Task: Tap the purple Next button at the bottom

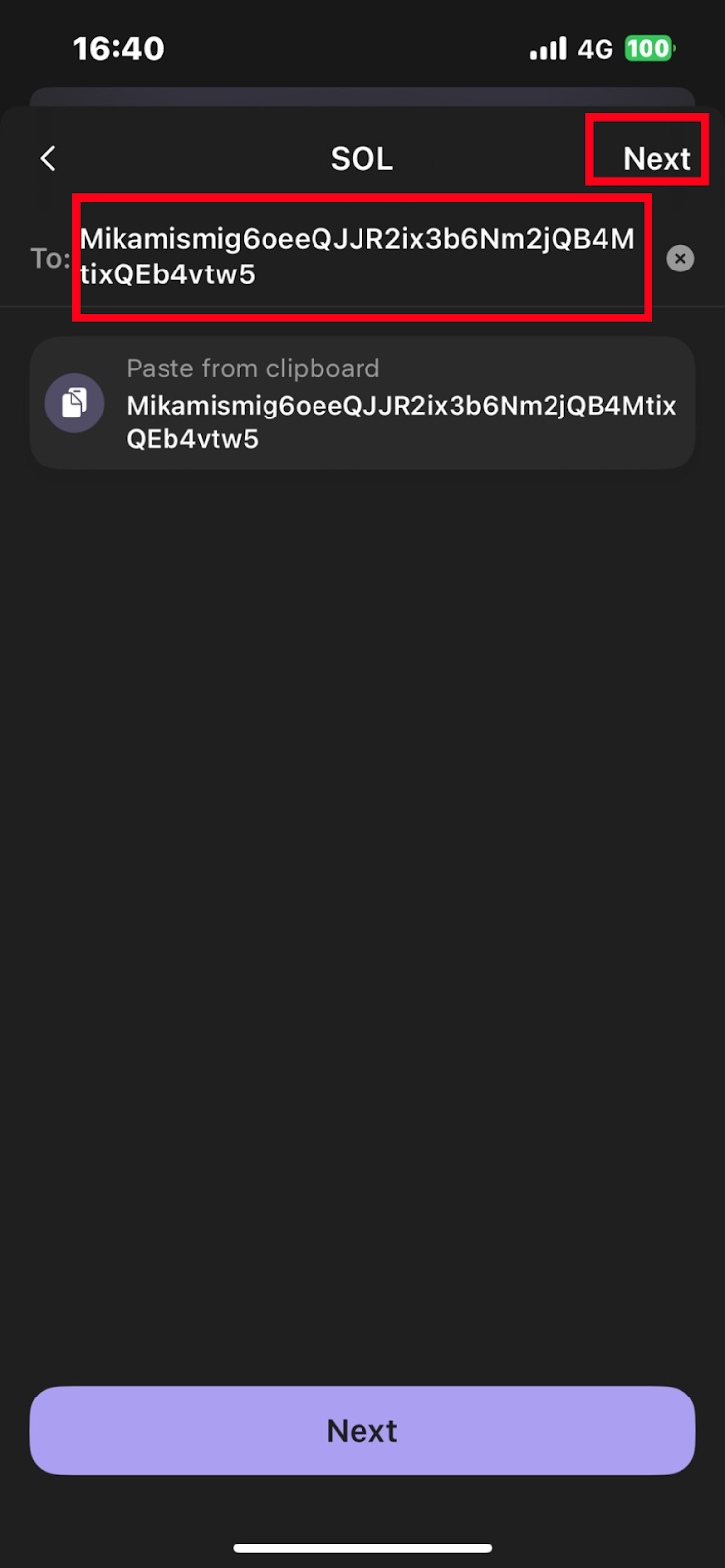Action: tap(362, 1430)
